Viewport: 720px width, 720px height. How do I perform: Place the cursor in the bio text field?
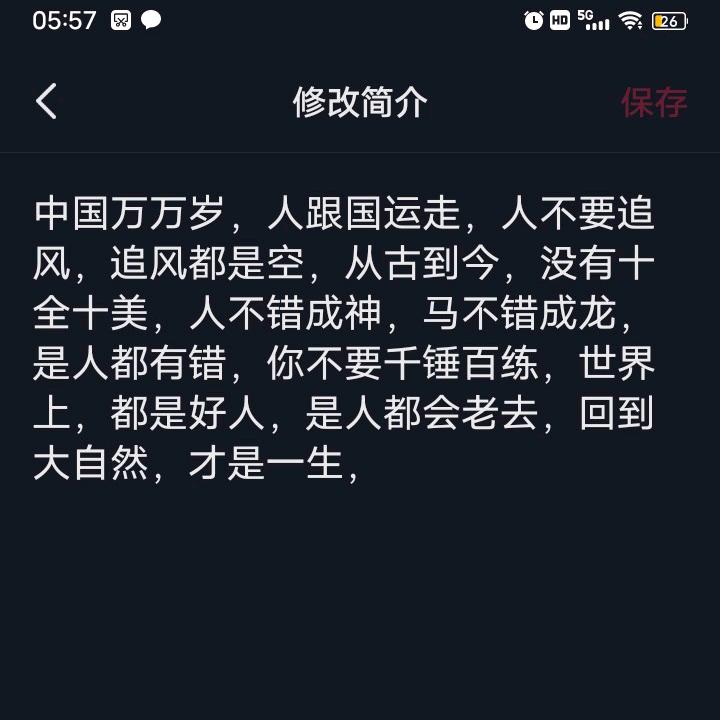360,340
